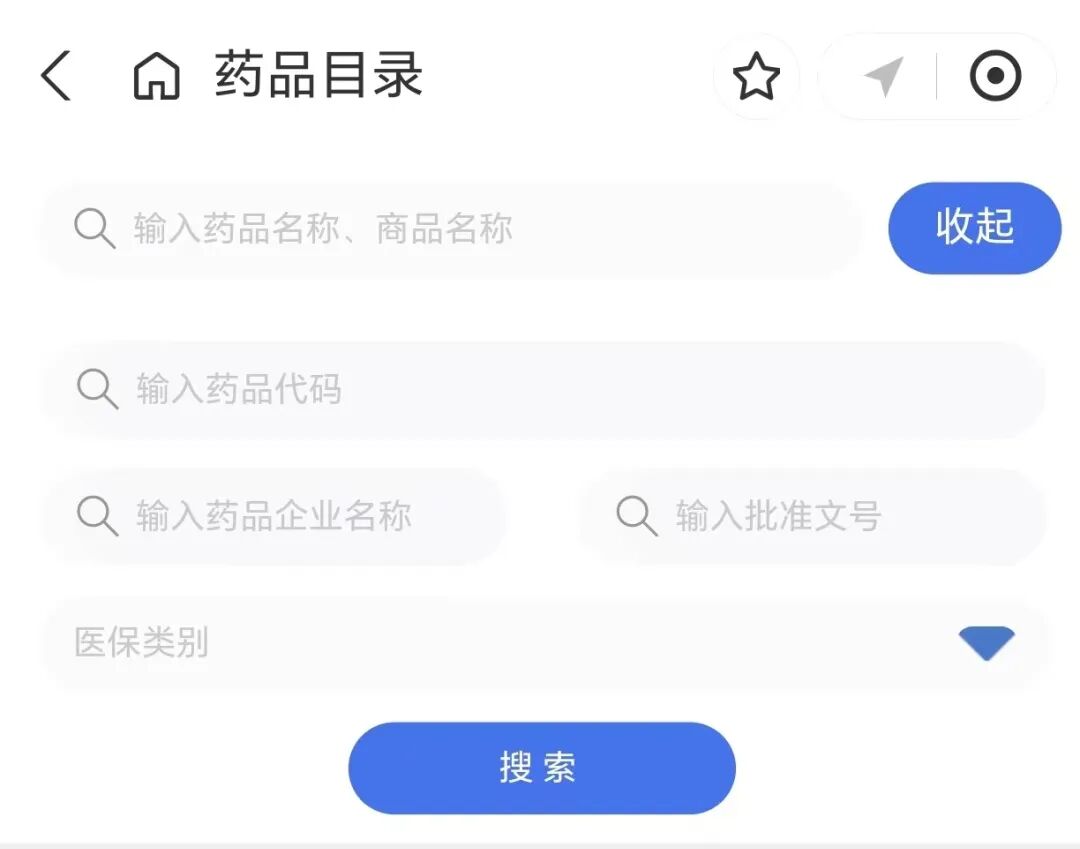Collapse filters with the 收起 button
This screenshot has width=1080, height=849.
click(974, 228)
